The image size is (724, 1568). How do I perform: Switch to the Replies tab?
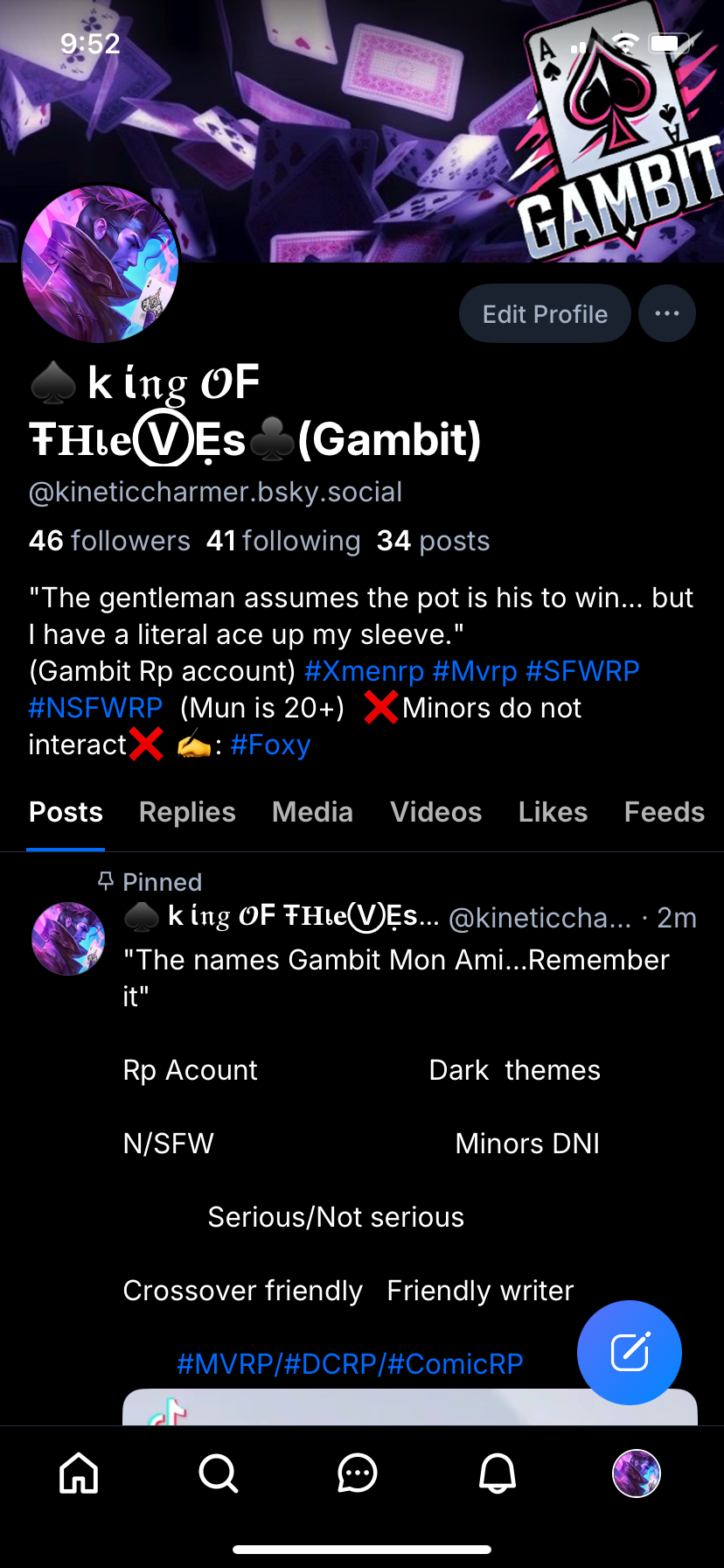pos(187,812)
